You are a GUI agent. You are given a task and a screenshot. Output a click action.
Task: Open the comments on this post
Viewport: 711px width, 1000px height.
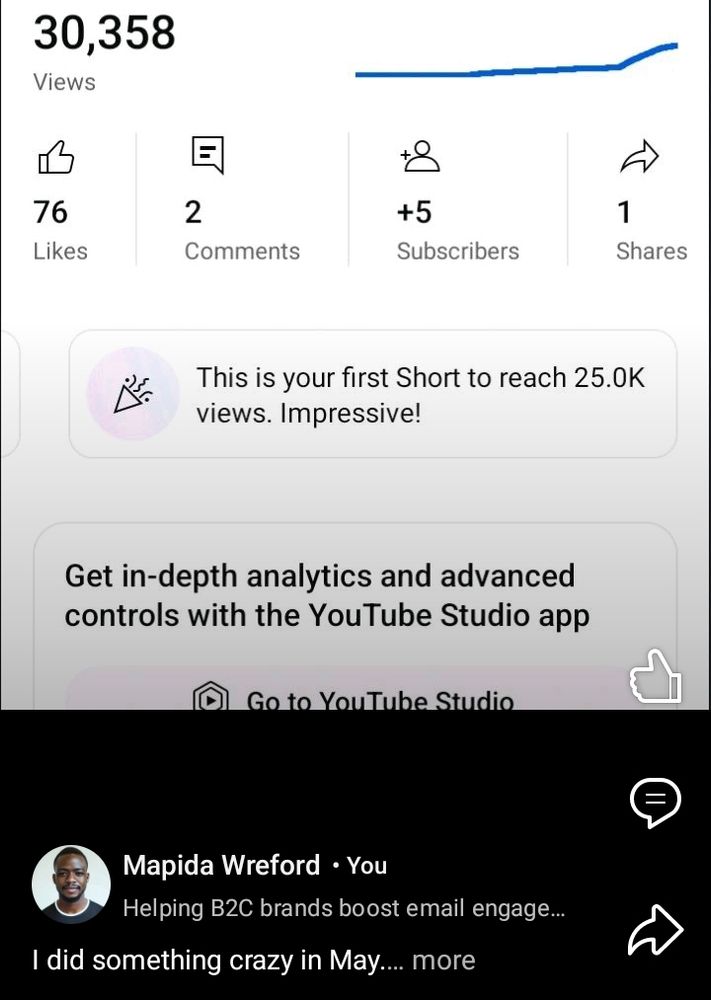655,802
